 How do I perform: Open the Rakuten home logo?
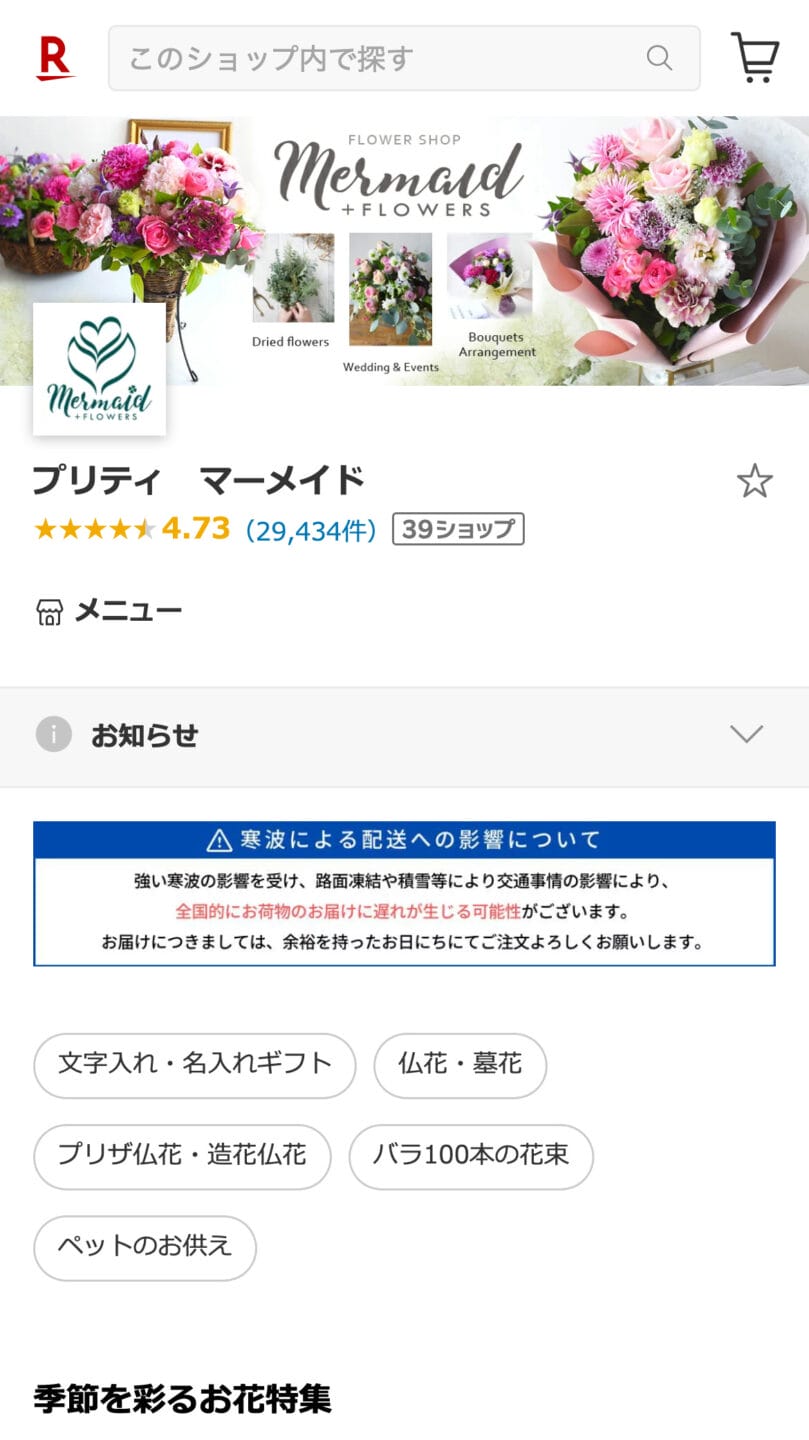[x=55, y=58]
